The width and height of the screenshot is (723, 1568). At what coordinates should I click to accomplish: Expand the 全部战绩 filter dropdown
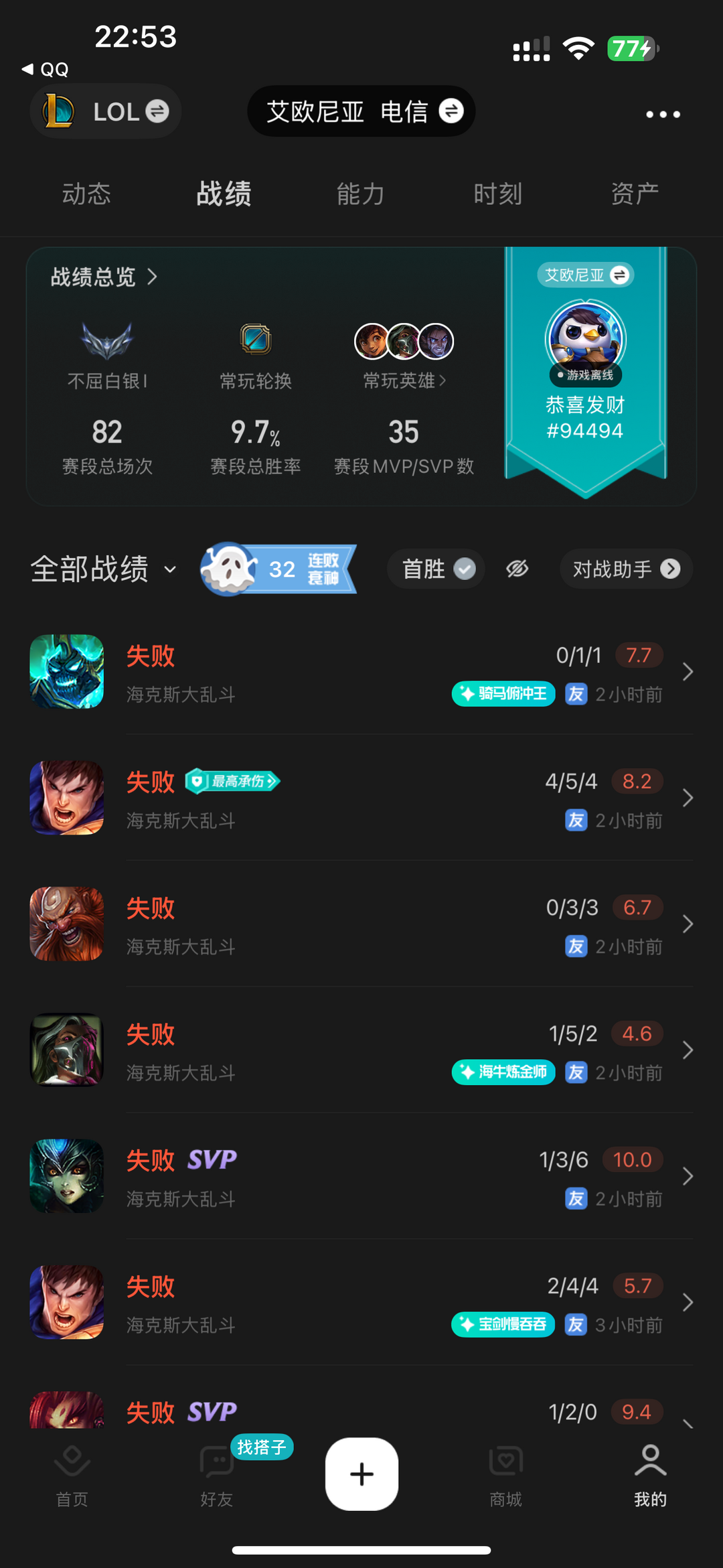click(x=104, y=569)
